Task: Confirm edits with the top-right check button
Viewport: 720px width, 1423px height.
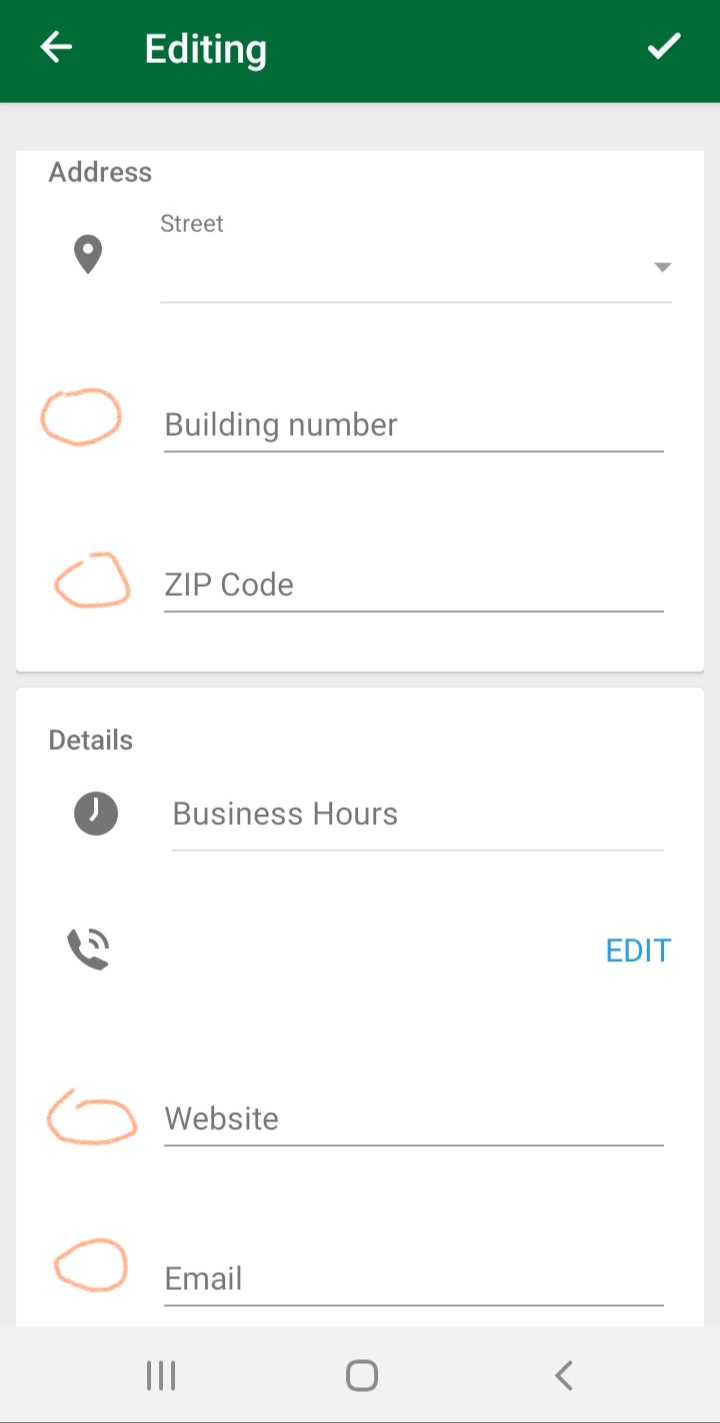Action: [x=663, y=46]
